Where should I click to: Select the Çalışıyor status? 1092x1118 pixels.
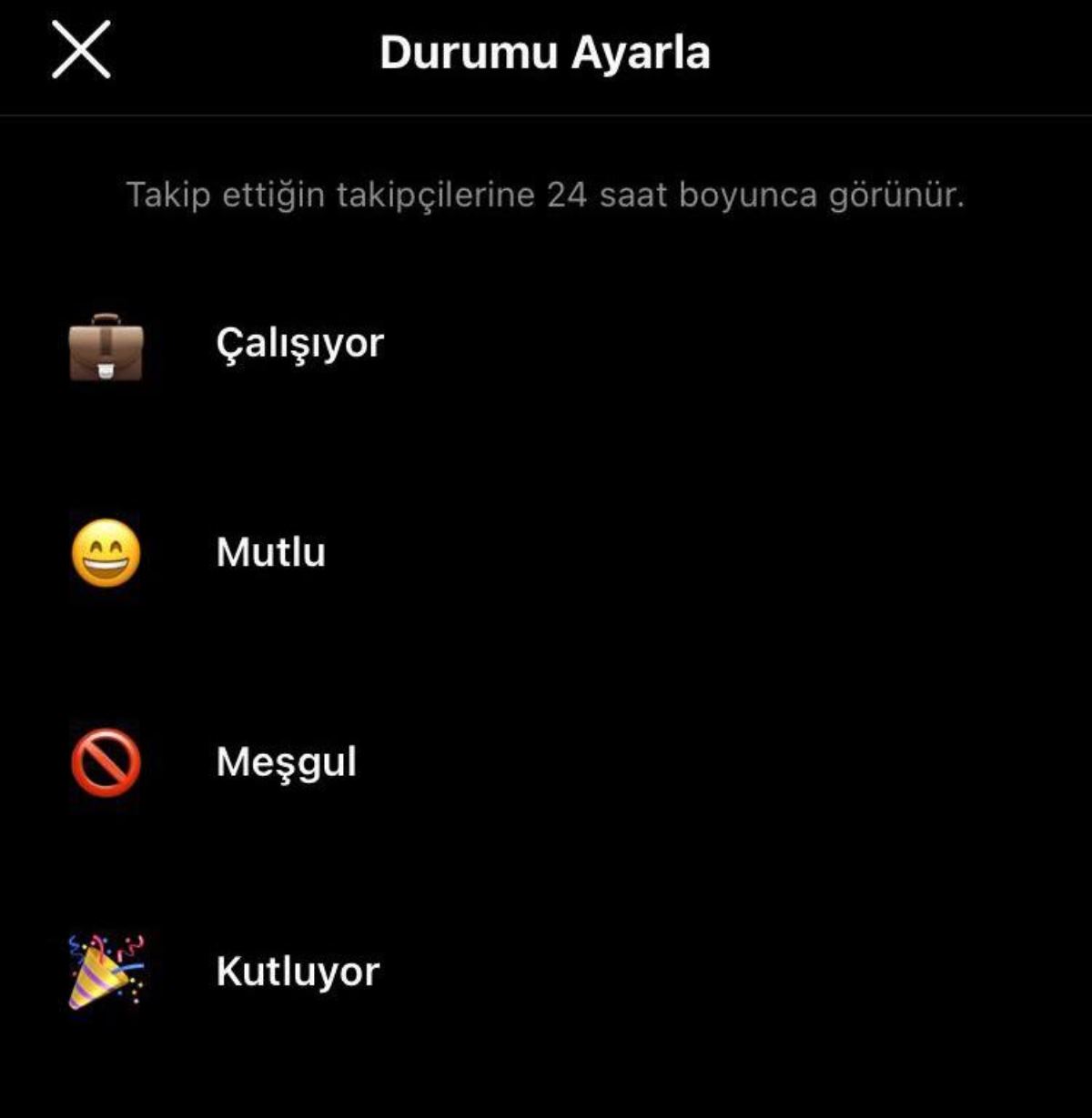(299, 344)
